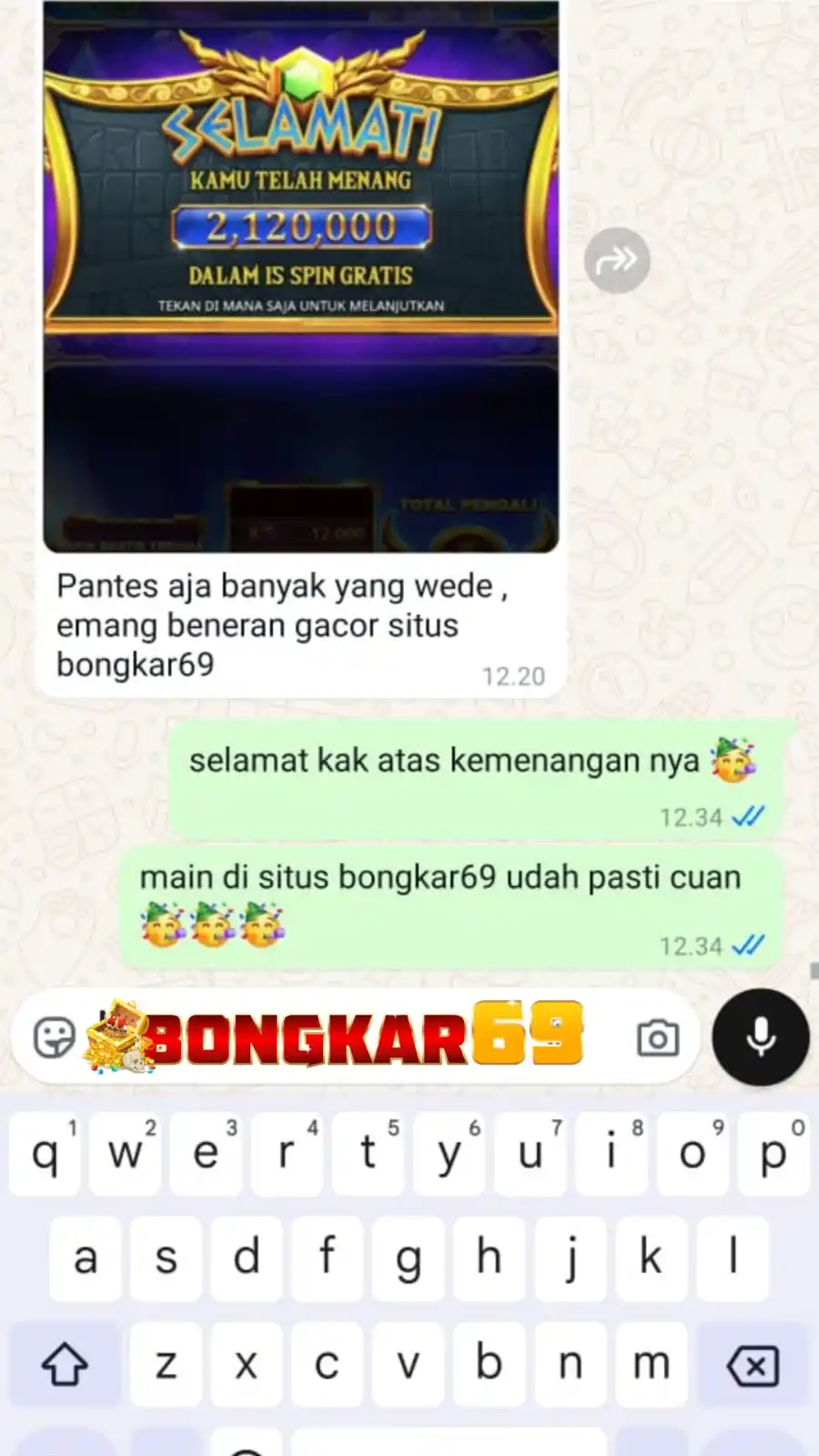Forward the winning screenshot message

click(616, 260)
